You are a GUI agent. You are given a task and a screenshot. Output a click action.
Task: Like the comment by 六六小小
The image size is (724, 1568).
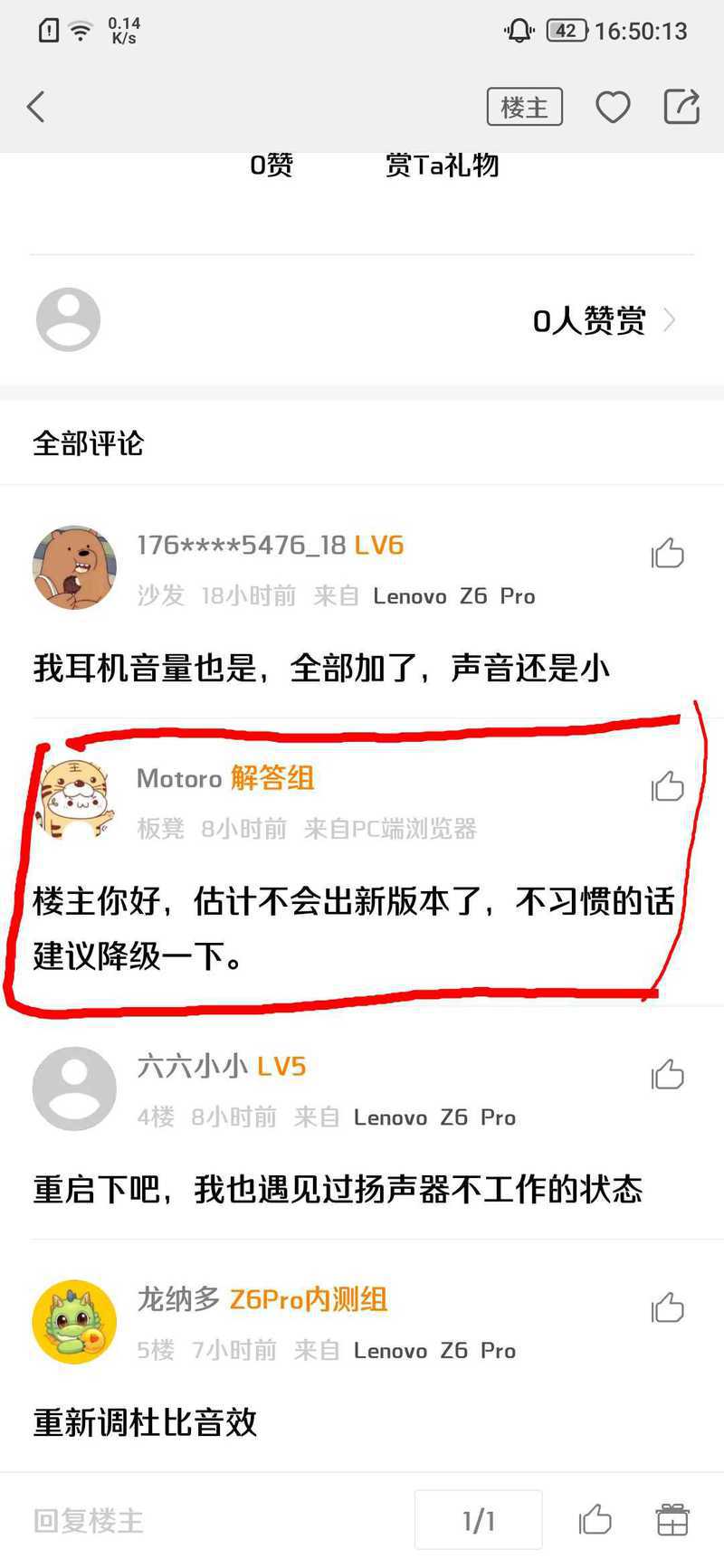point(667,1074)
